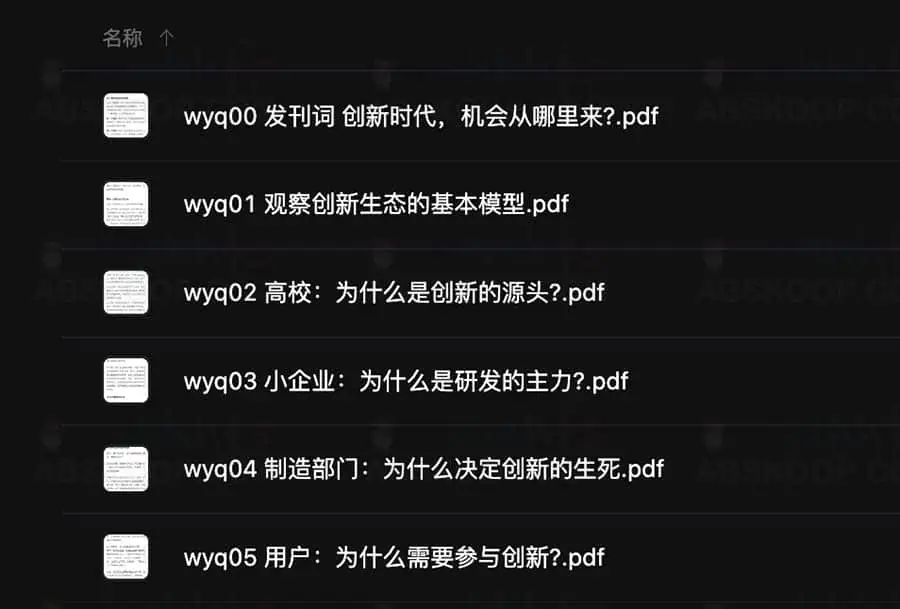Open wyq01 观察创新生态的基本模型 PDF
This screenshot has width=900, height=609.
(x=375, y=204)
